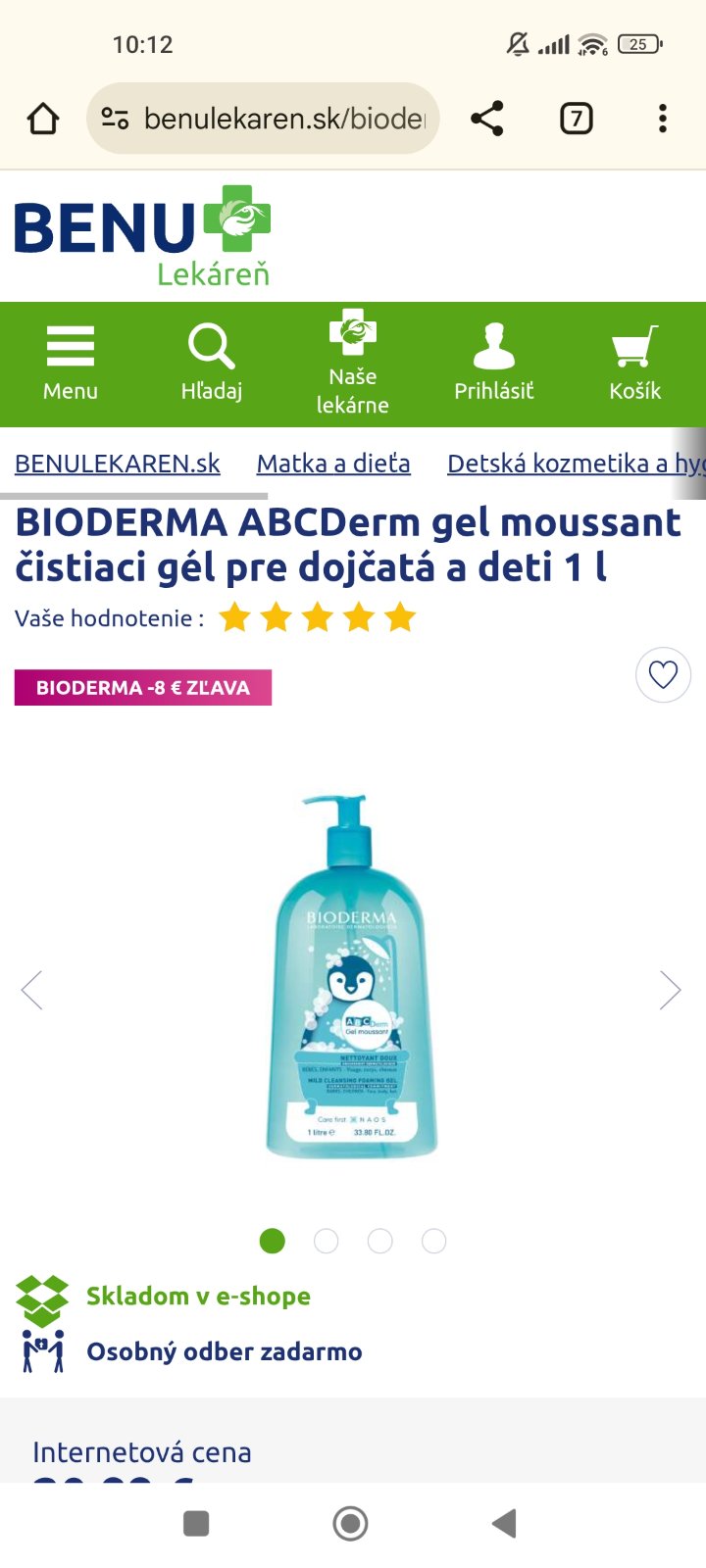Open the Menu drawer
This screenshot has height=1568, width=706.
pos(71,364)
